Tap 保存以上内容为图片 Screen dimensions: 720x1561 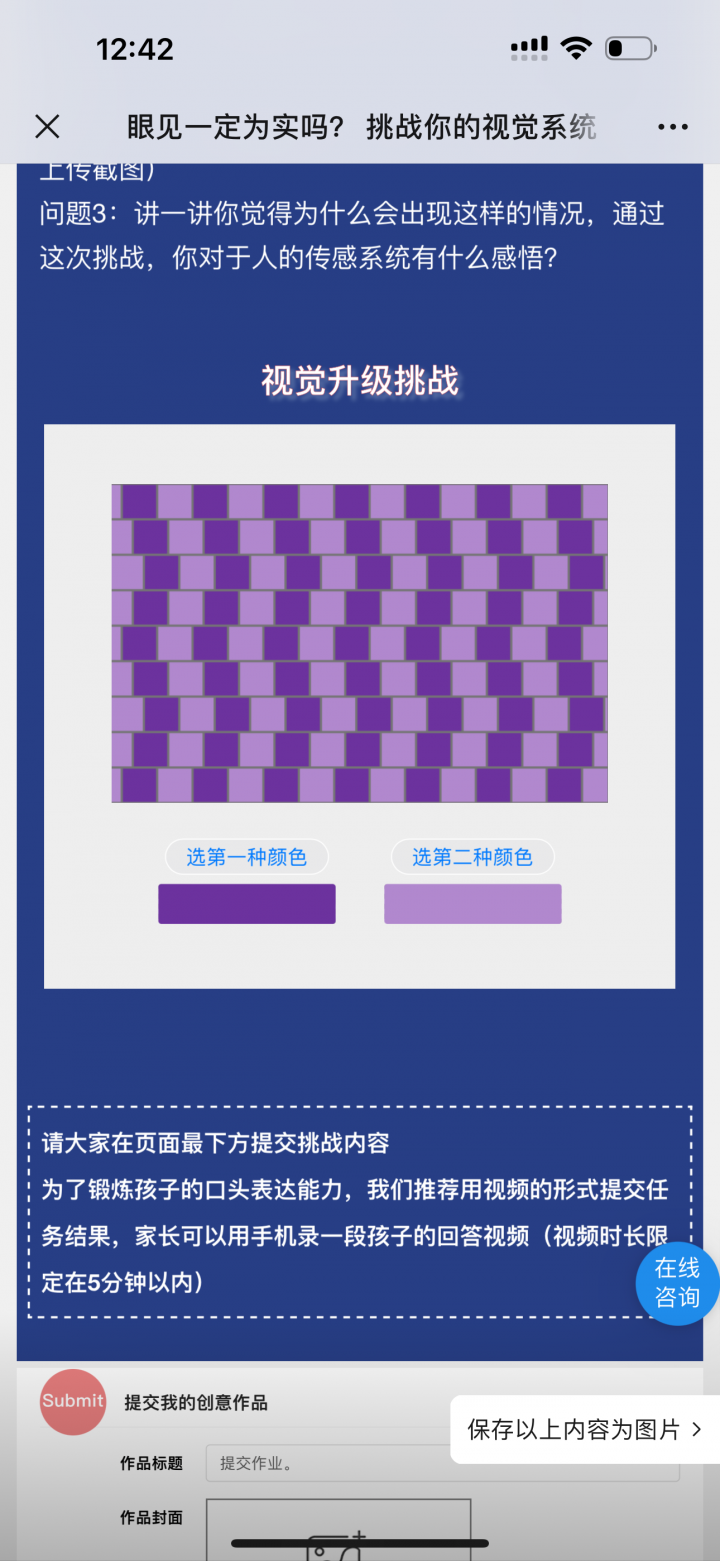(x=584, y=1429)
